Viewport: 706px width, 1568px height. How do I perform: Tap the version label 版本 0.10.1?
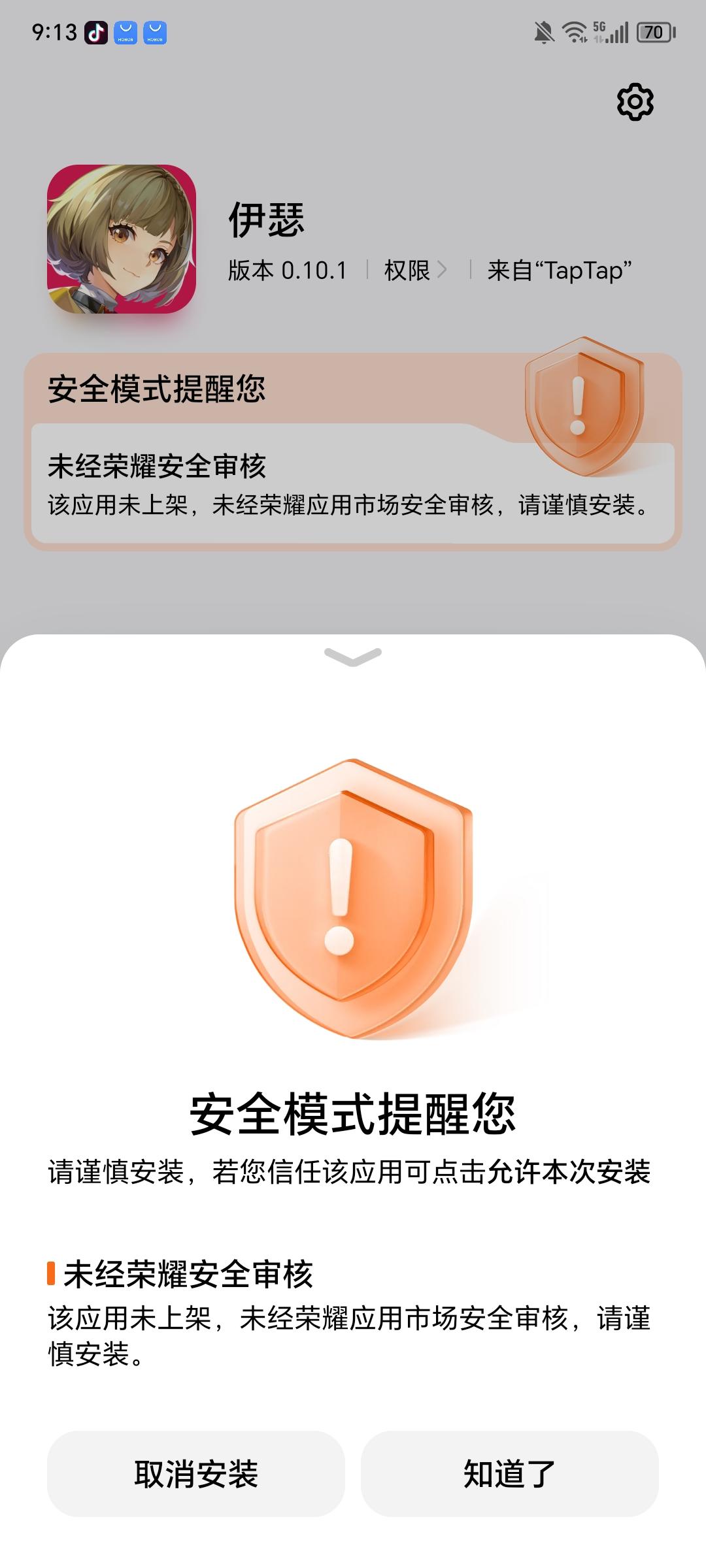[x=288, y=270]
